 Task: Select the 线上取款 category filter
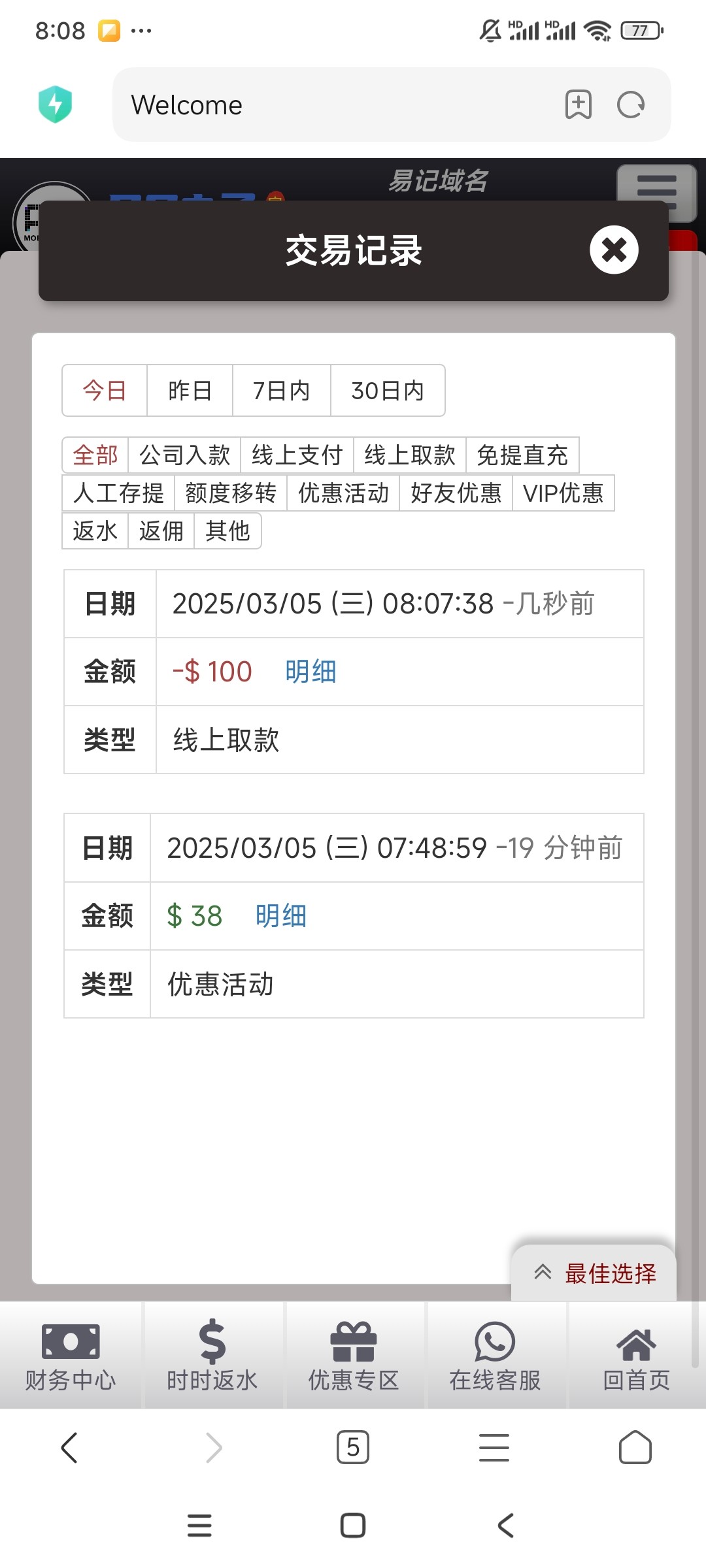coord(410,455)
